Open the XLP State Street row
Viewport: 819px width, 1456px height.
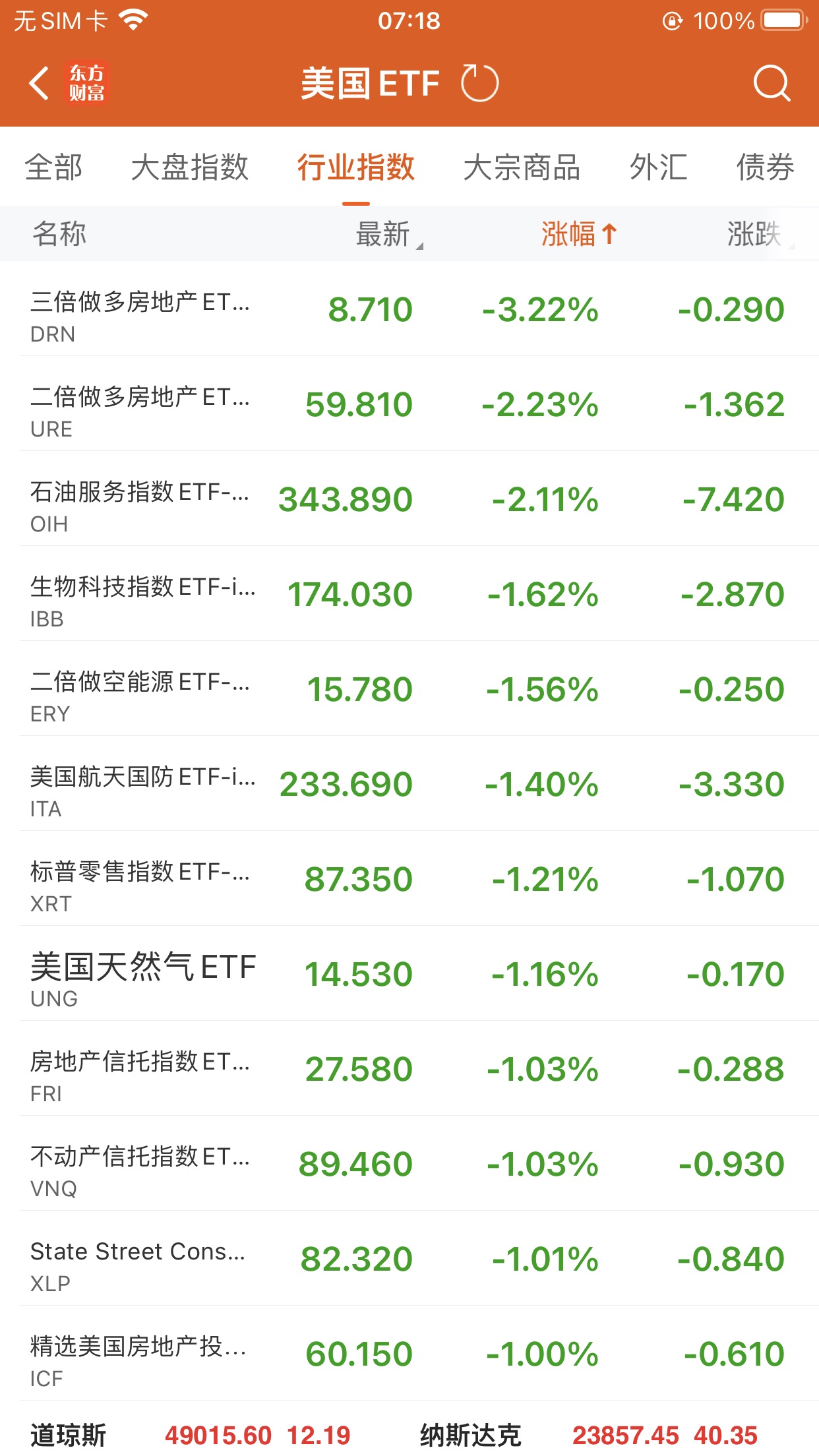[409, 1259]
